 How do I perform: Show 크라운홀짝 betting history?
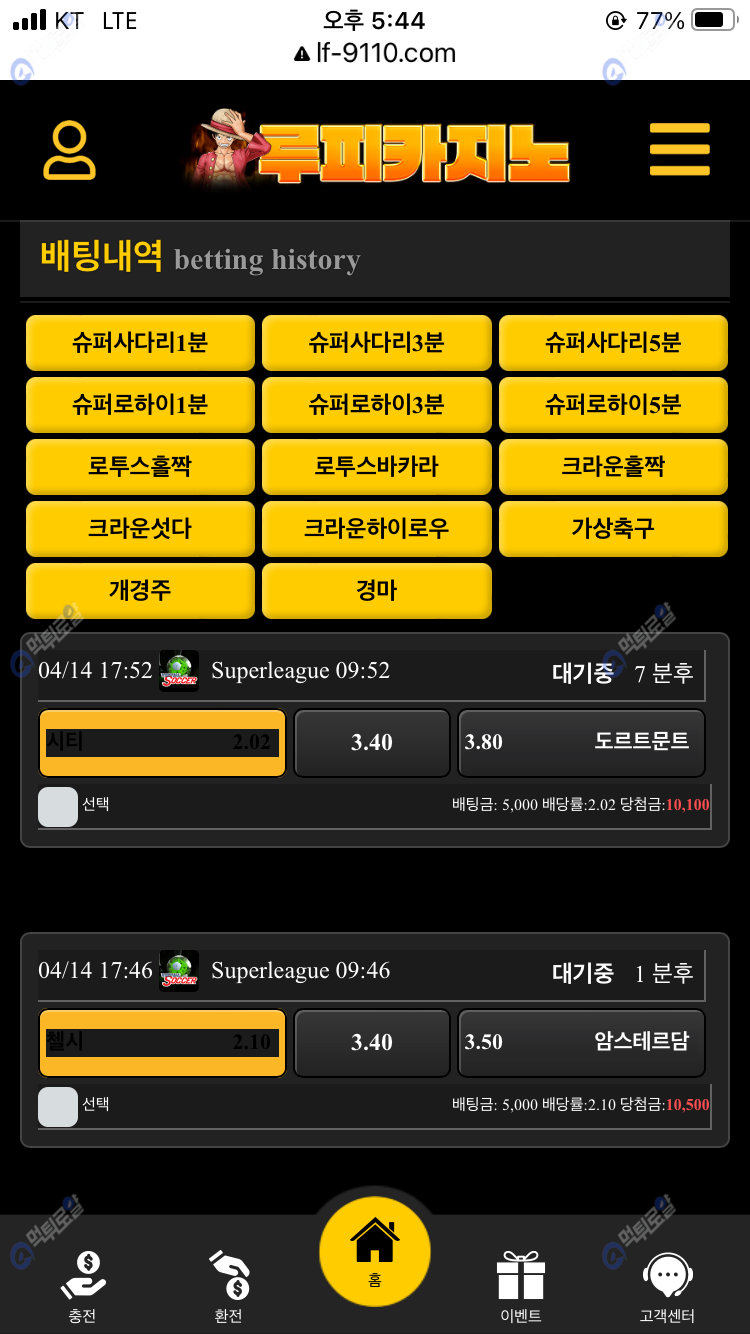612,467
